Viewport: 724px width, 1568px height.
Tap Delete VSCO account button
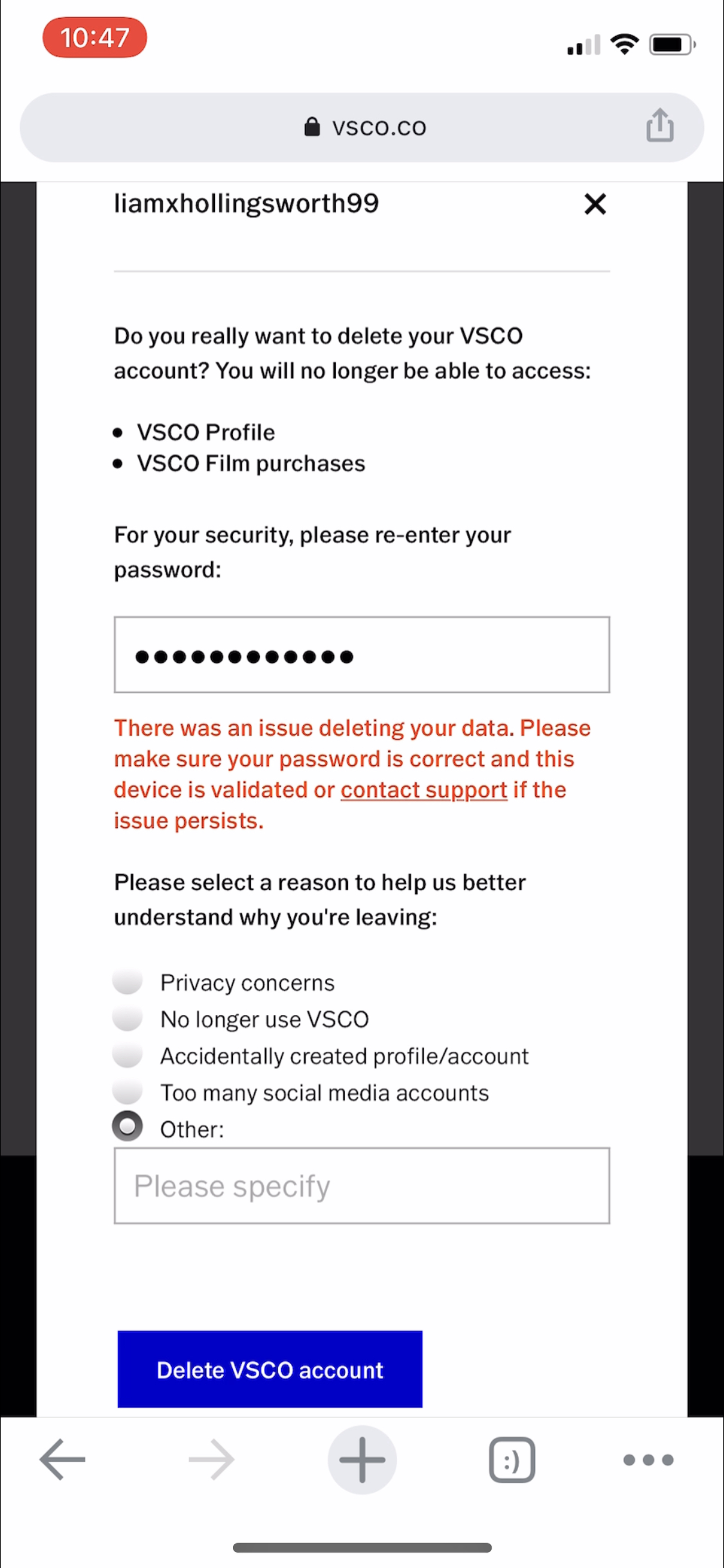[270, 1369]
